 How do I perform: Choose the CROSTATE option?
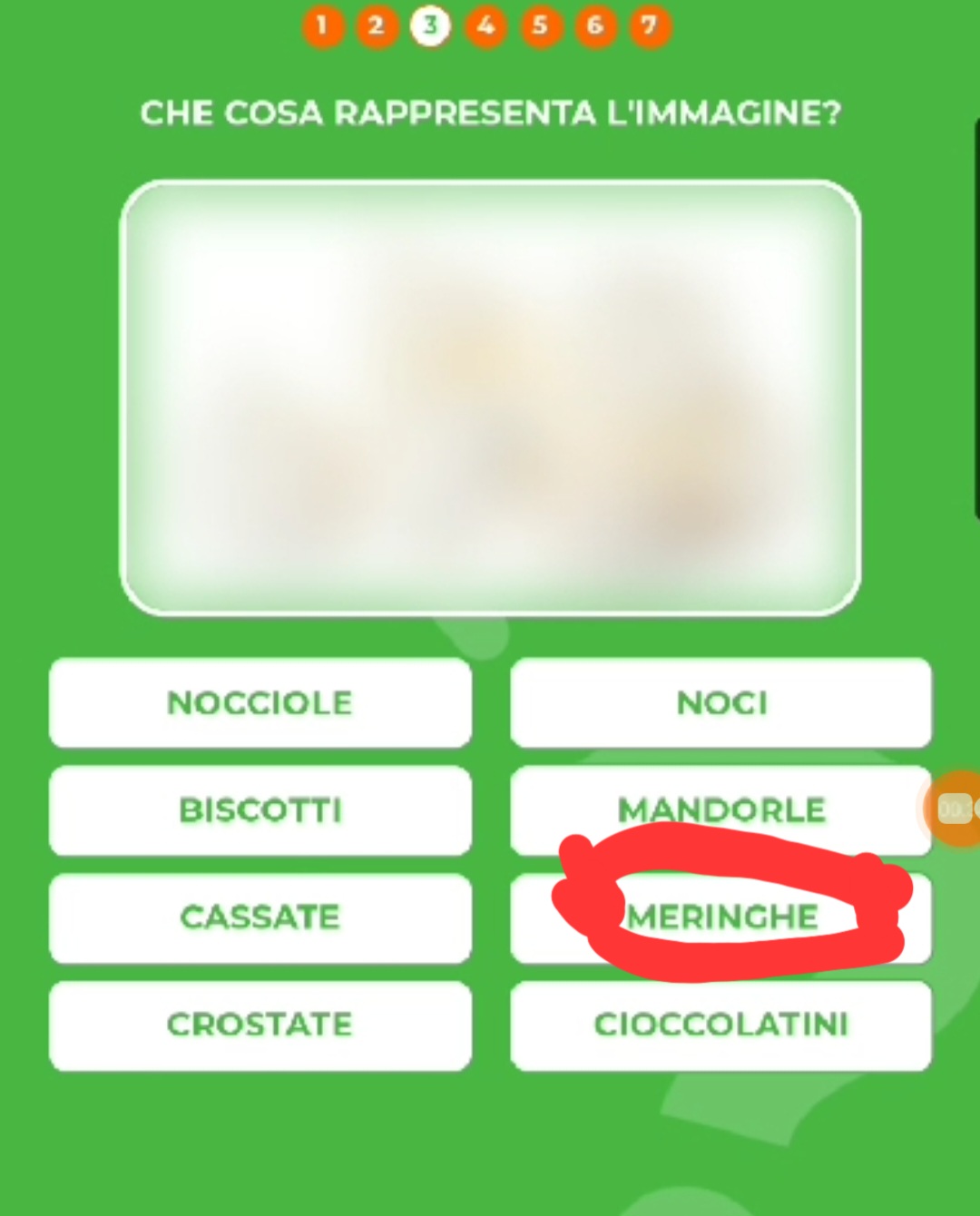pyautogui.click(x=260, y=1025)
